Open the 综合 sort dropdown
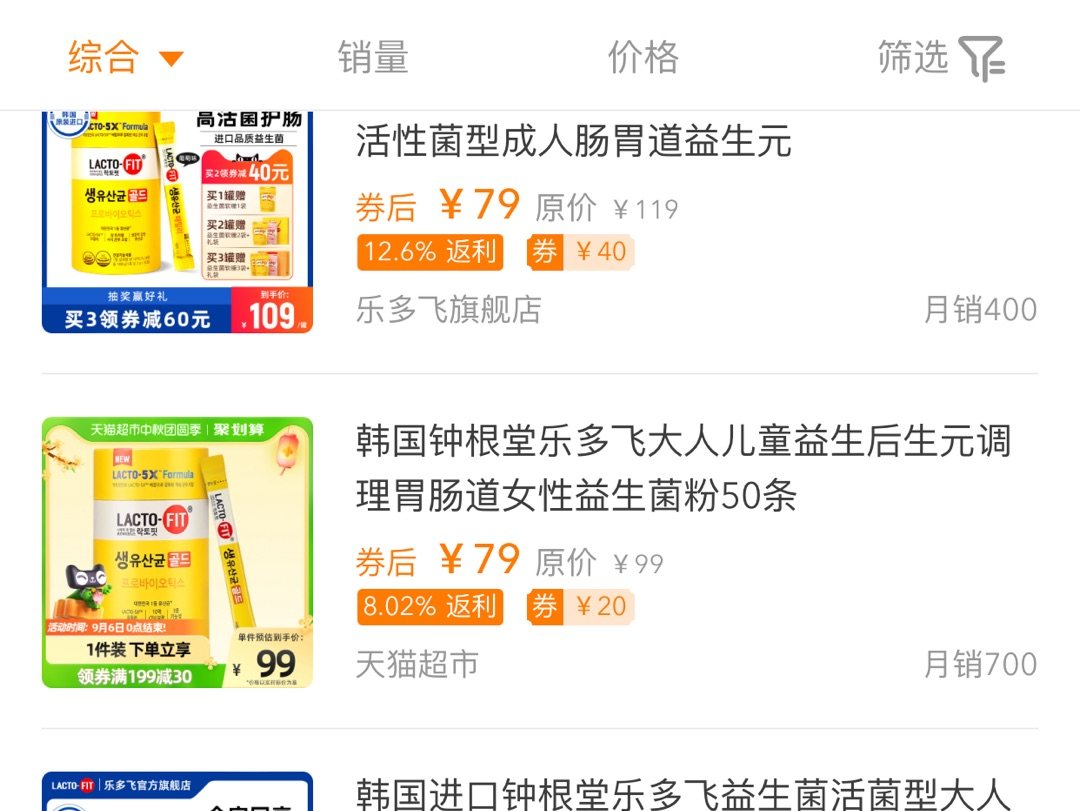1080x811 pixels. tap(125, 58)
